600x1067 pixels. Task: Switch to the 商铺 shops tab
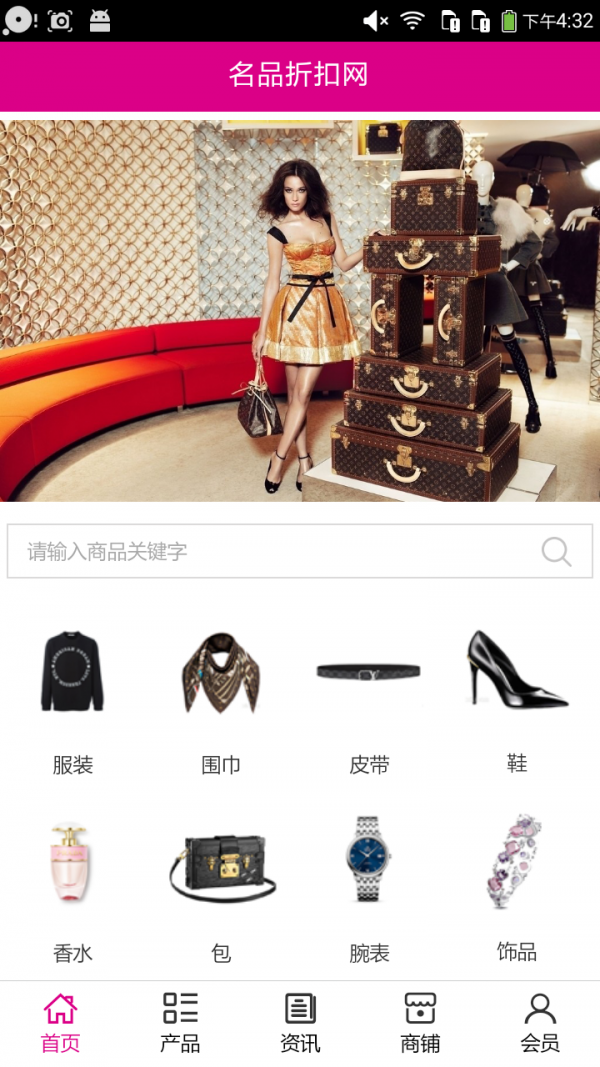point(420,1023)
